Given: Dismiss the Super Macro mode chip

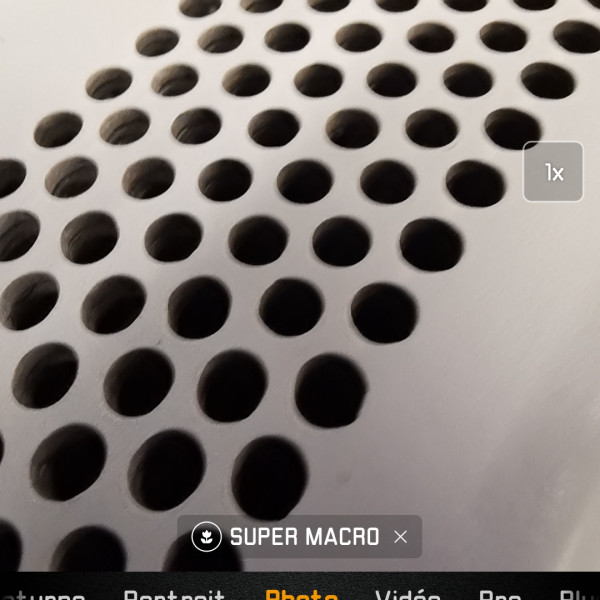Looking at the screenshot, I should coord(401,537).
